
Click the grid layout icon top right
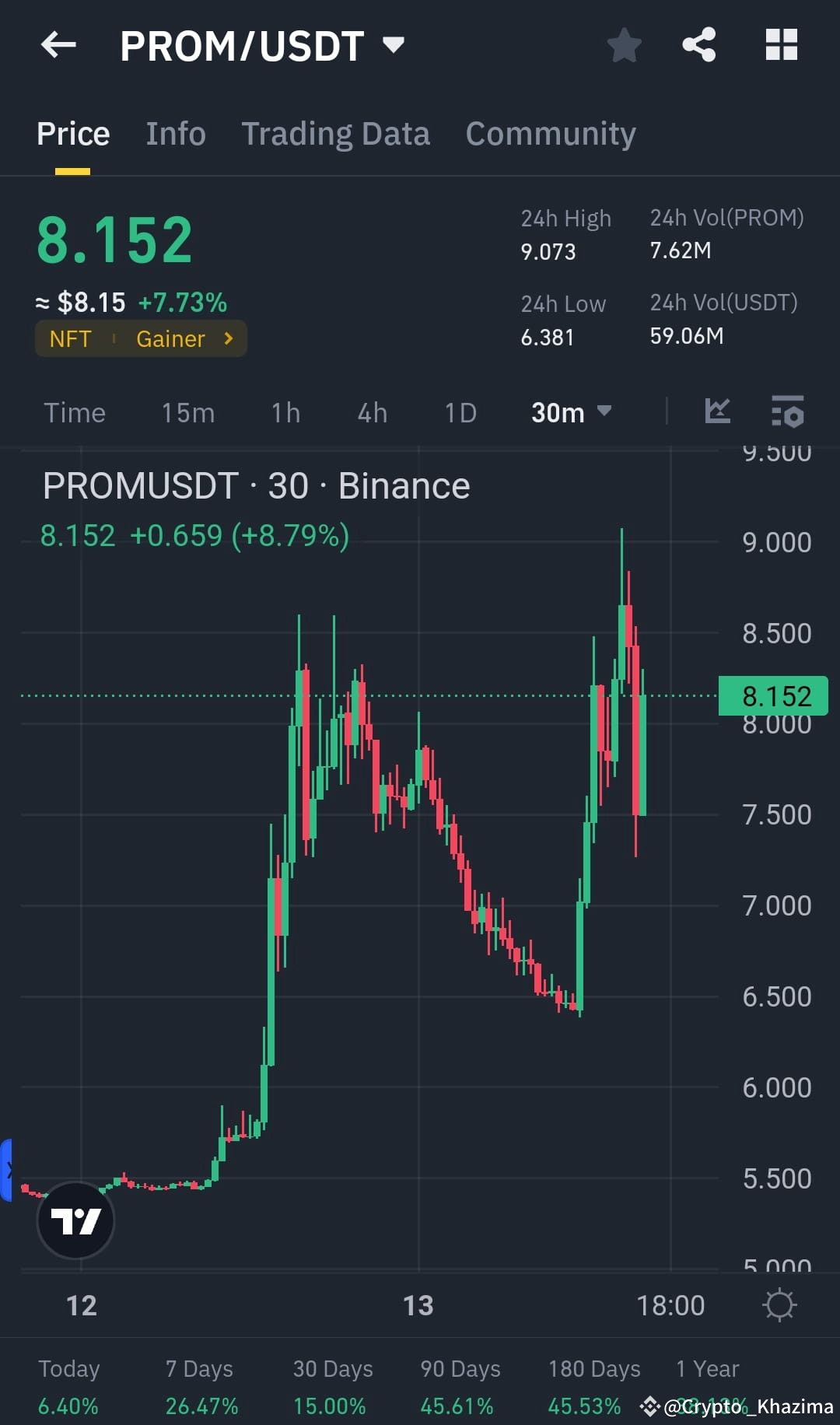pos(781,44)
